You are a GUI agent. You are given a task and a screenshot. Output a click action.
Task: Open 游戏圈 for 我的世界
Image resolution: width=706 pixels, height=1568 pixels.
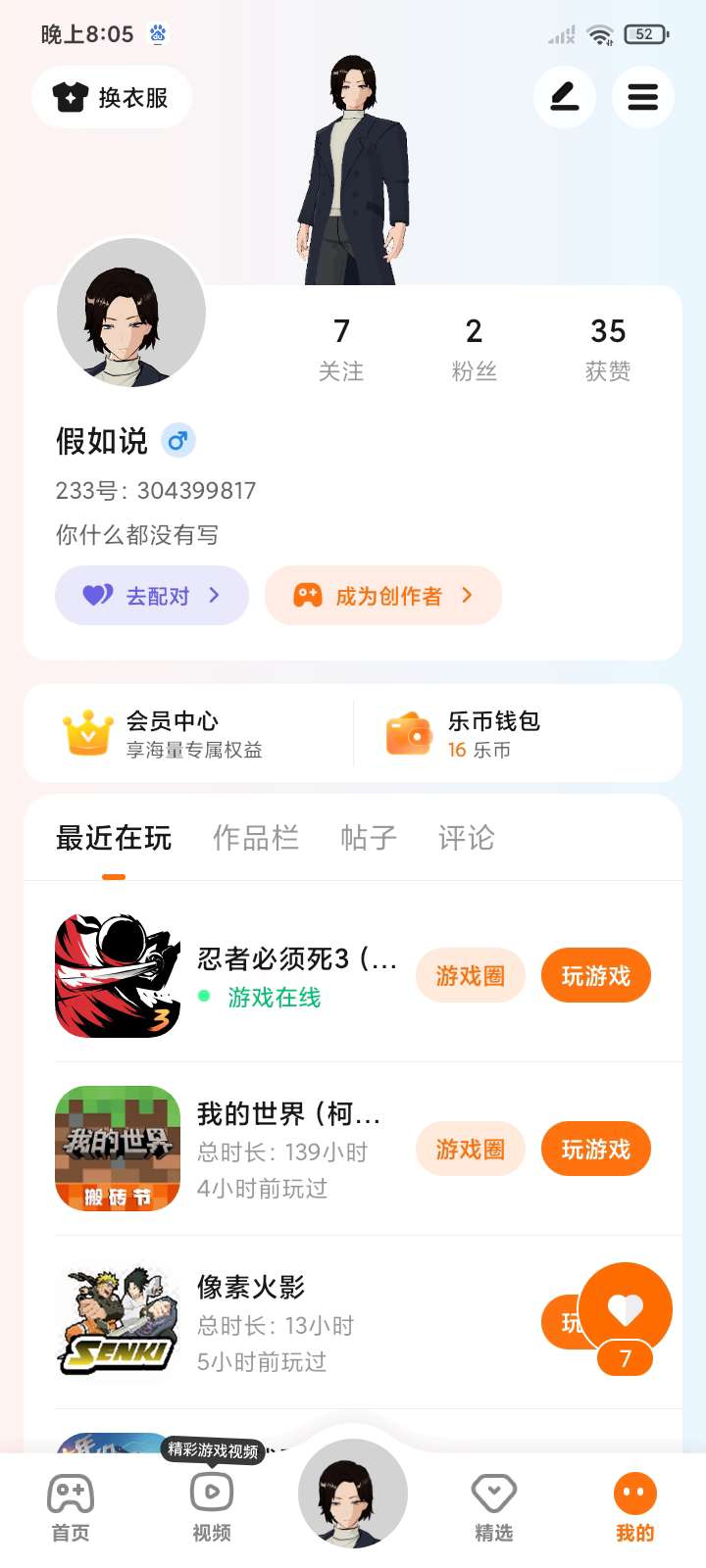click(471, 1149)
